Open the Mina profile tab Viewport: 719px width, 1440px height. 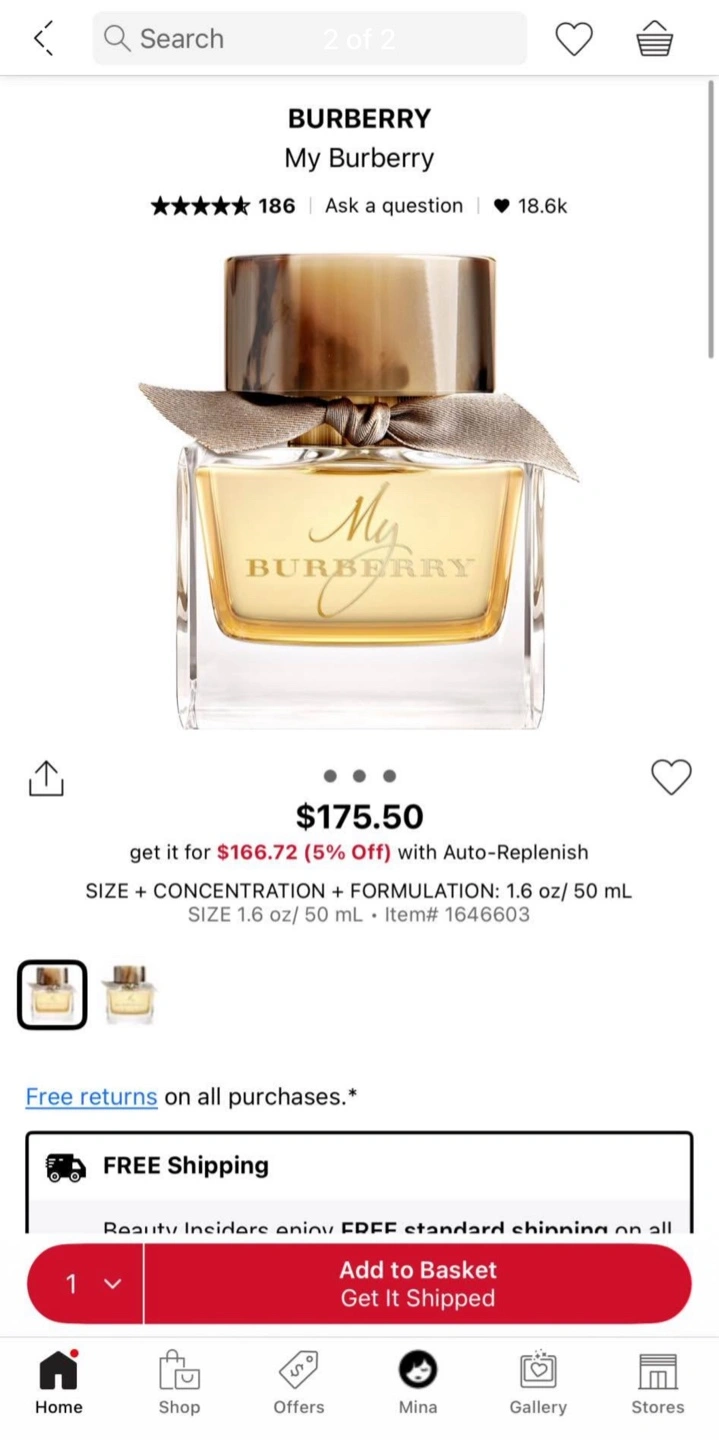[x=418, y=1382]
